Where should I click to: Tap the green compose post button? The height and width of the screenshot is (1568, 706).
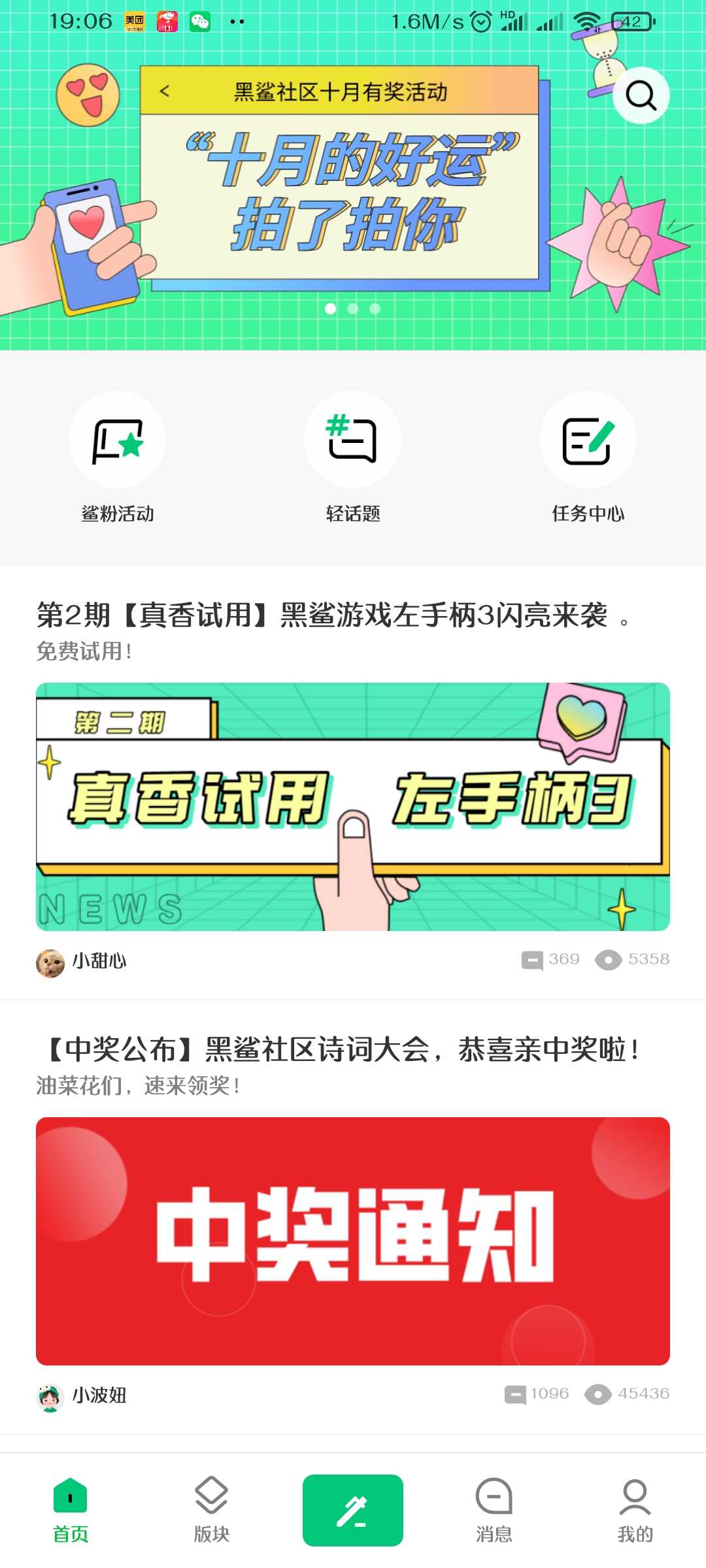(x=353, y=1511)
